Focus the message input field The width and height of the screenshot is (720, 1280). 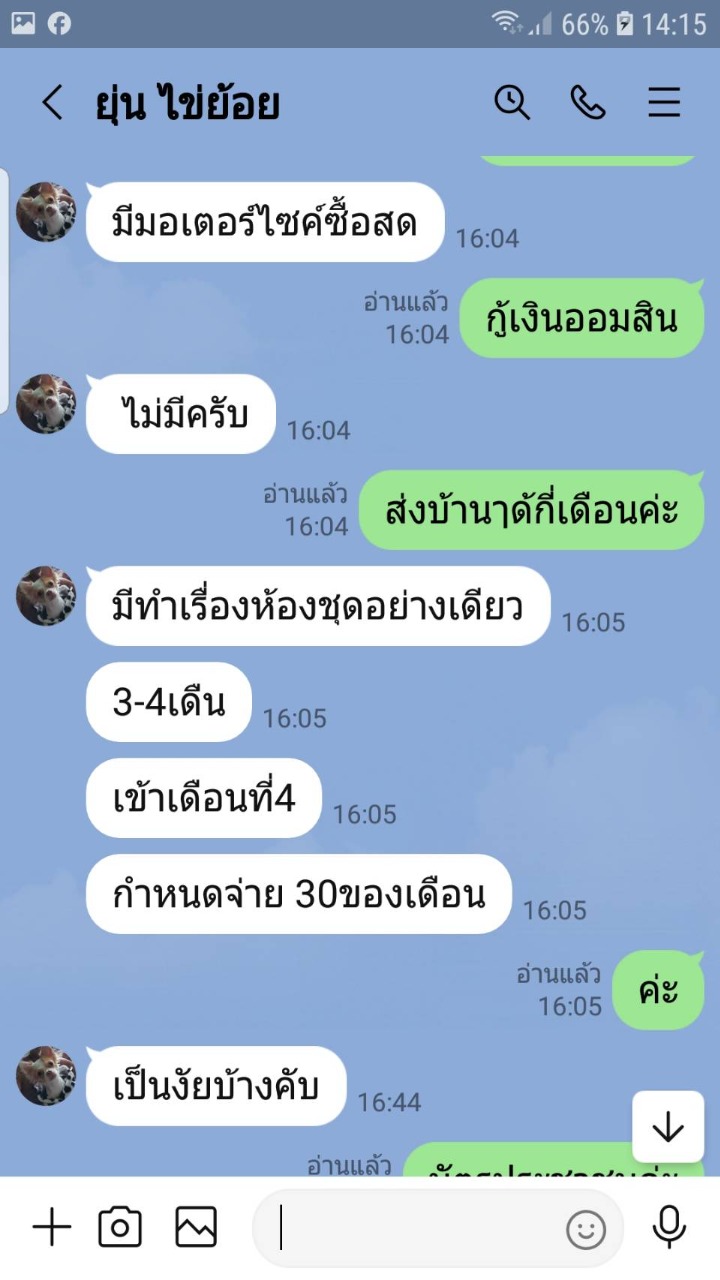(x=420, y=1228)
